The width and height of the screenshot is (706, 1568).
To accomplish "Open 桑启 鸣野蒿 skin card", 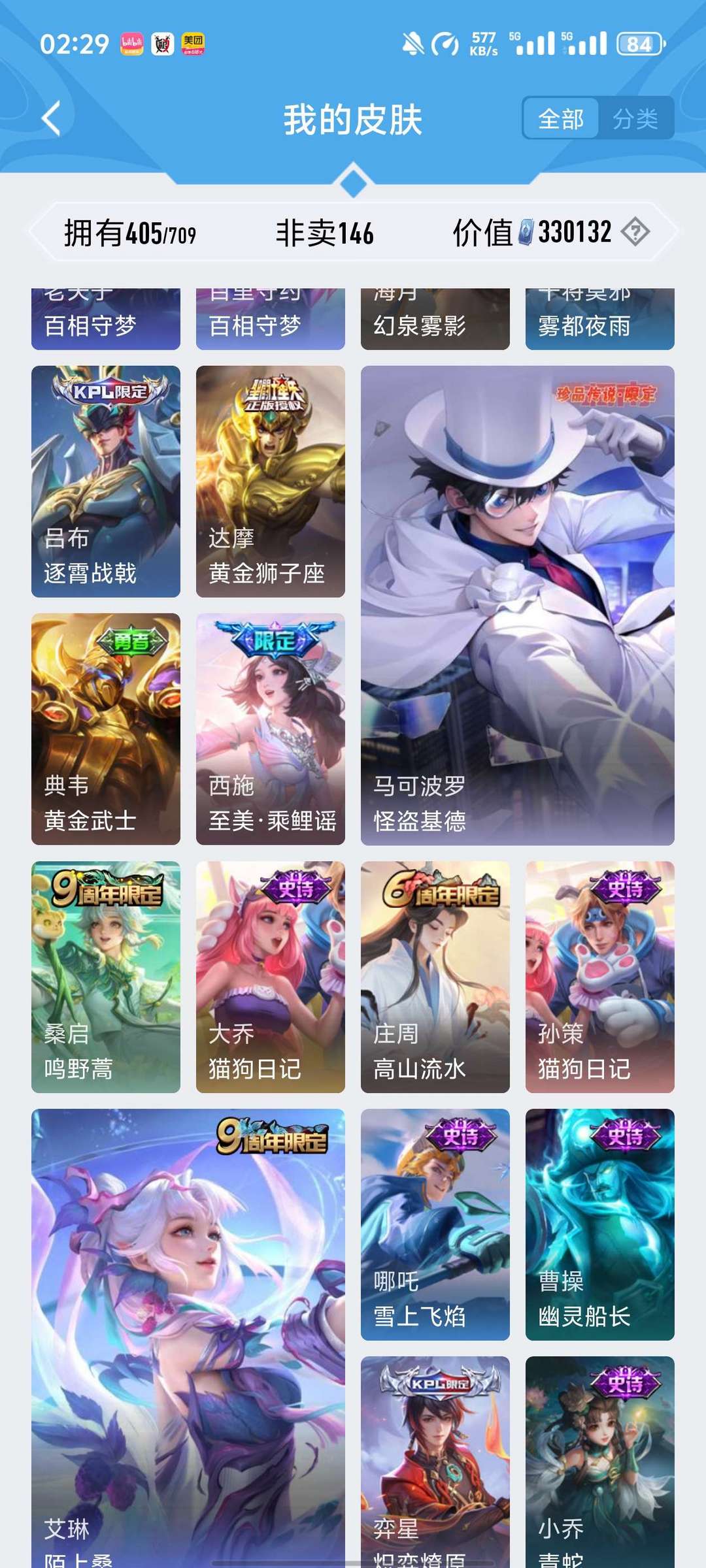I will [106, 977].
